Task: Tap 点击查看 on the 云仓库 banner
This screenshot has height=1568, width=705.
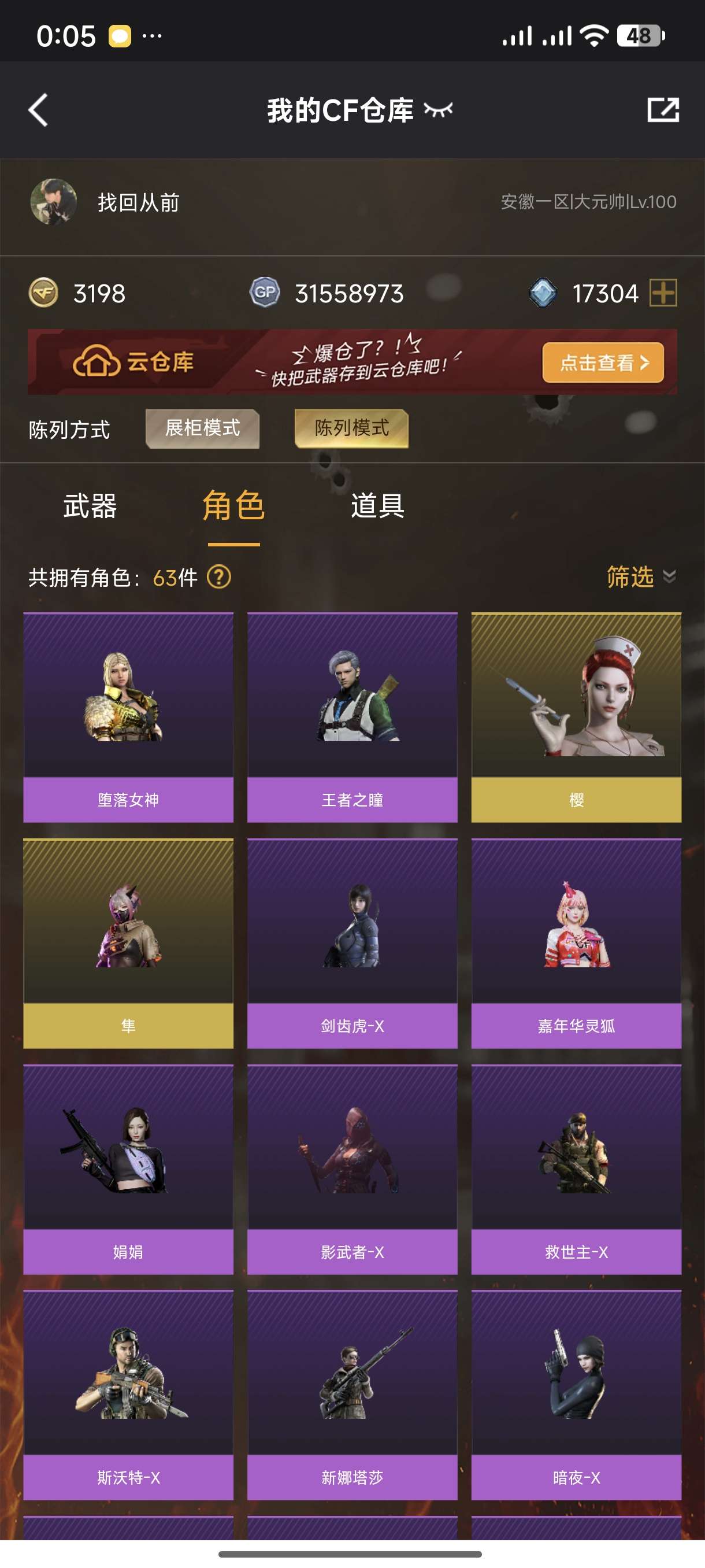Action: coord(602,363)
